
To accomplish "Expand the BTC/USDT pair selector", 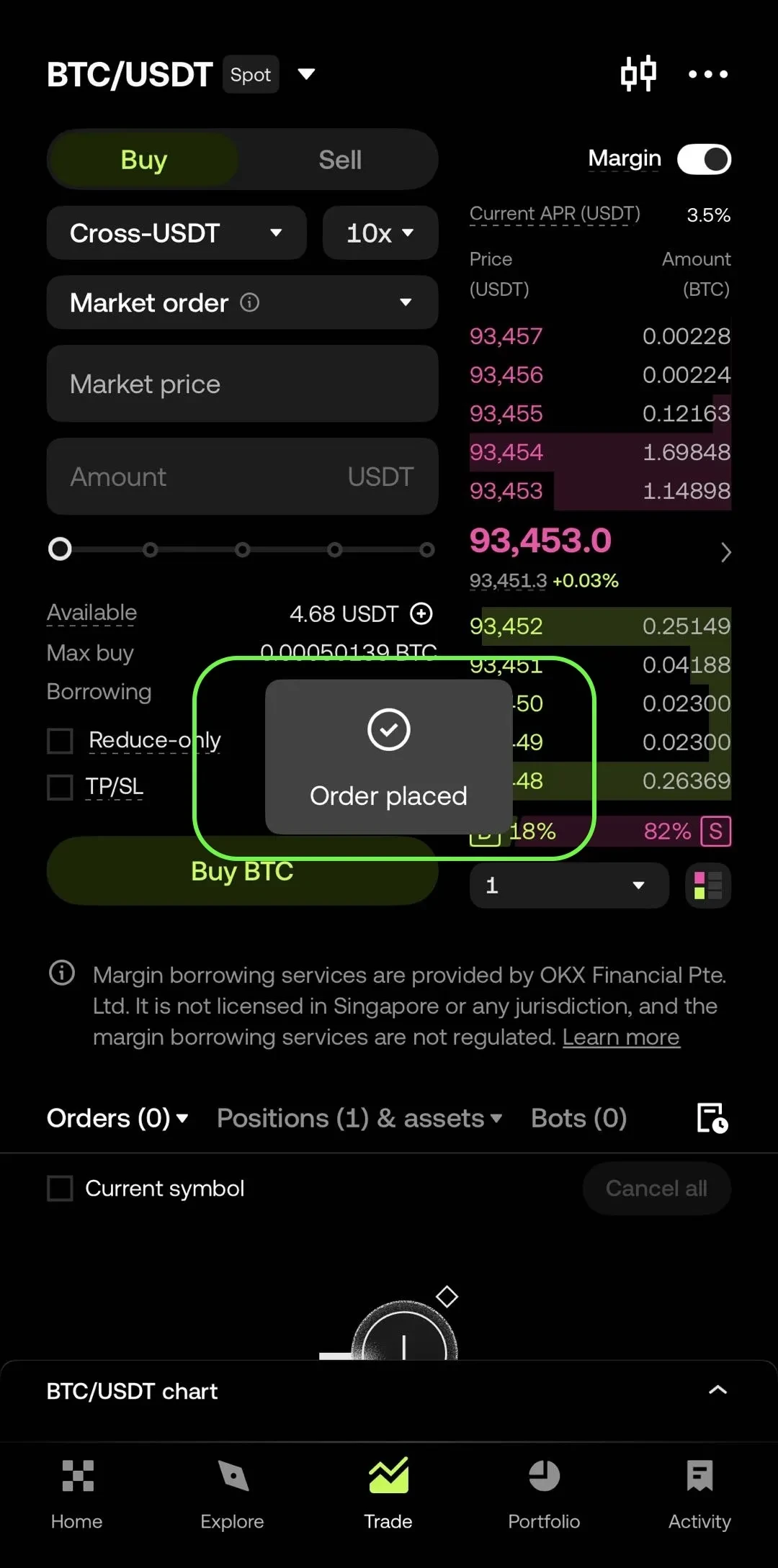I will [306, 74].
